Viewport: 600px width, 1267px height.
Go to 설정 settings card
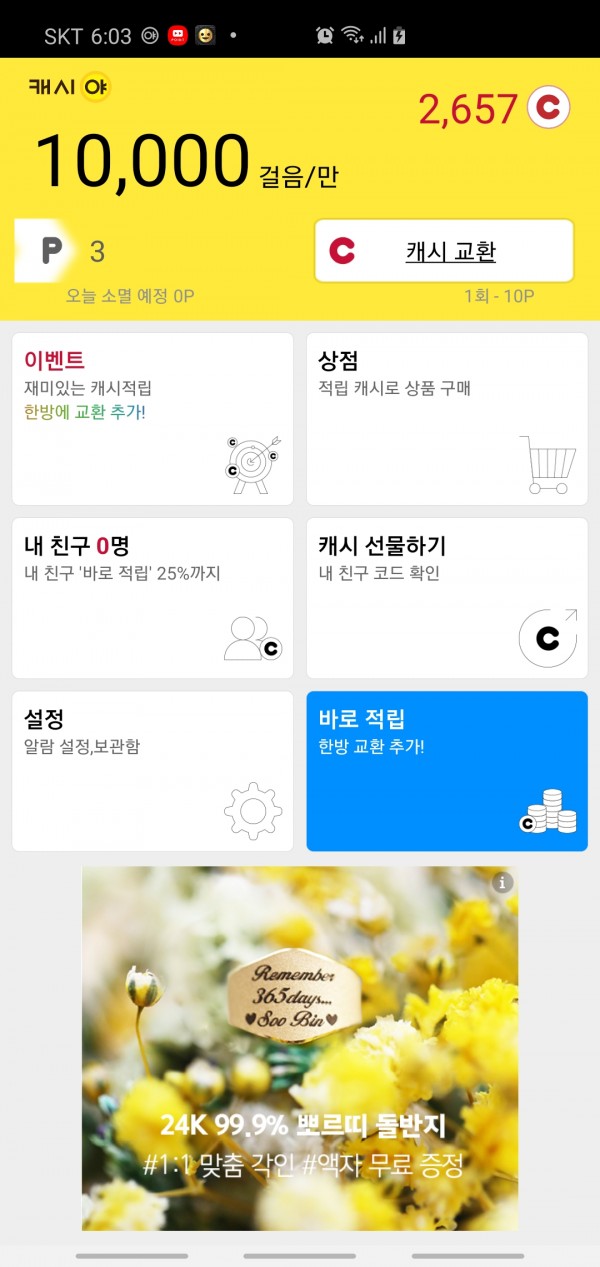click(152, 771)
